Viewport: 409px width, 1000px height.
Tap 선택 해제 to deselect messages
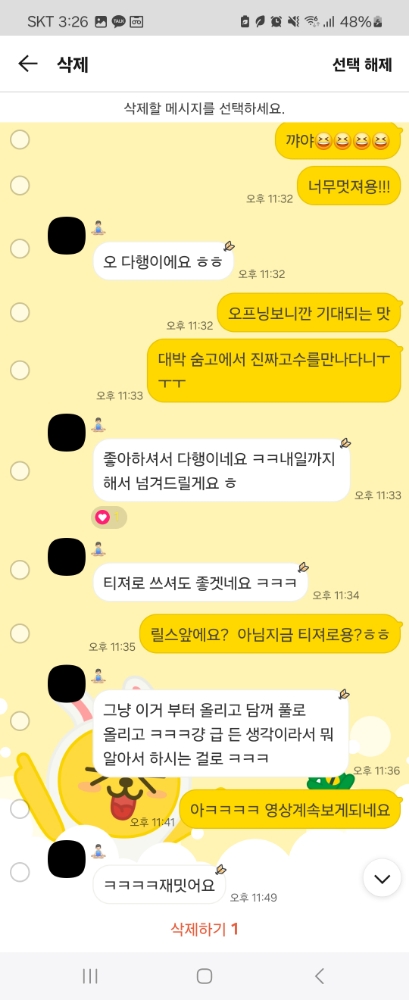click(x=362, y=64)
